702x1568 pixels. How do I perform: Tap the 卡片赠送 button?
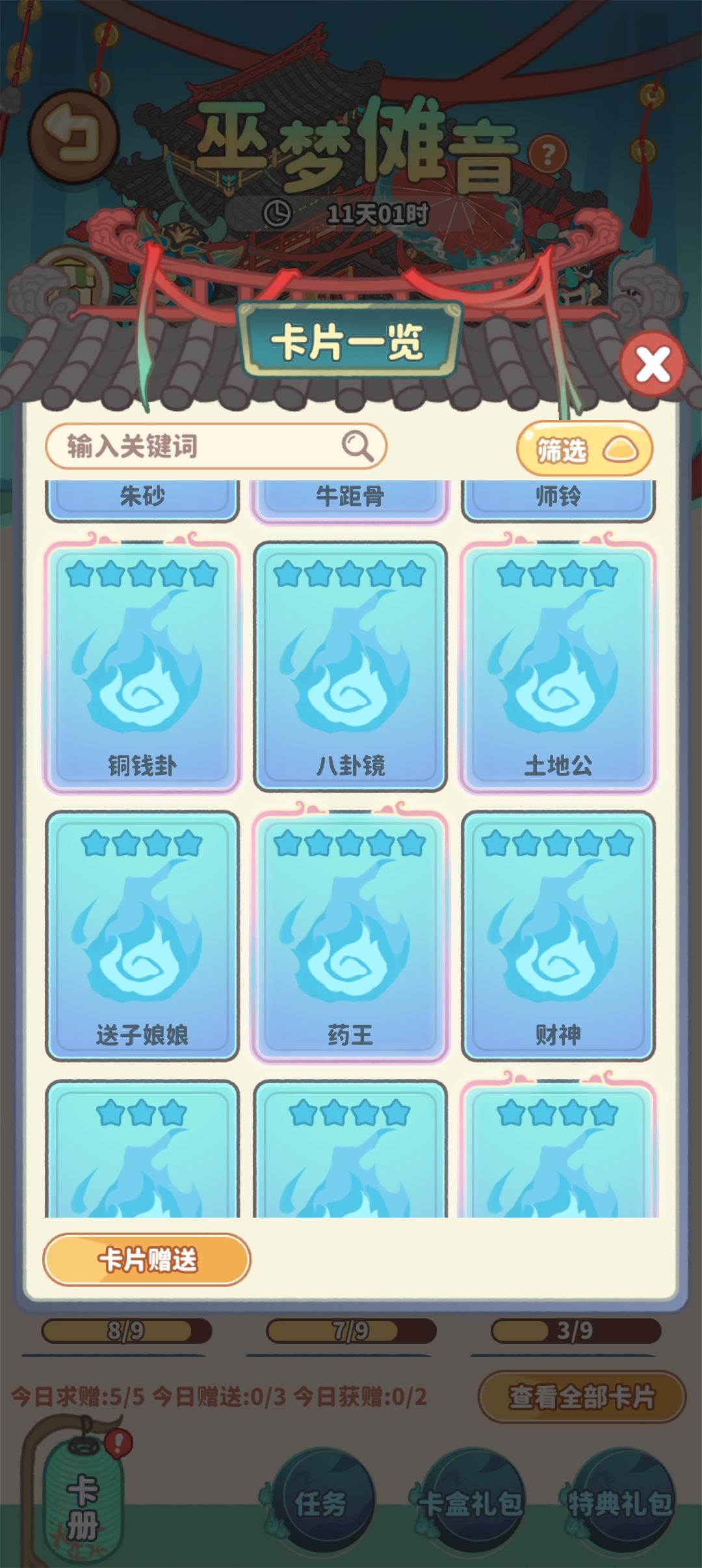pos(147,1260)
